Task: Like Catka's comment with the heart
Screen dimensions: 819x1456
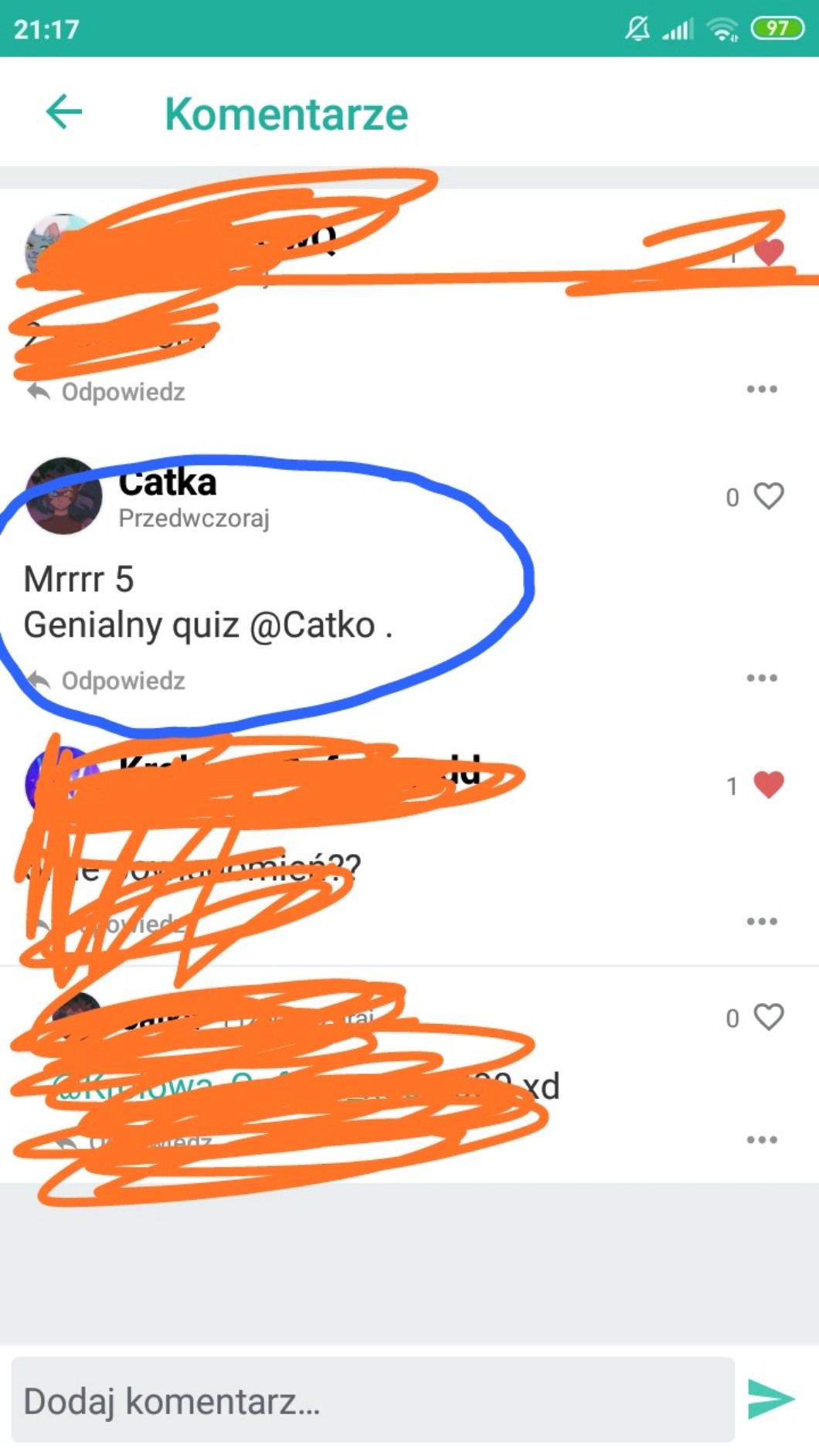Action: point(768,496)
